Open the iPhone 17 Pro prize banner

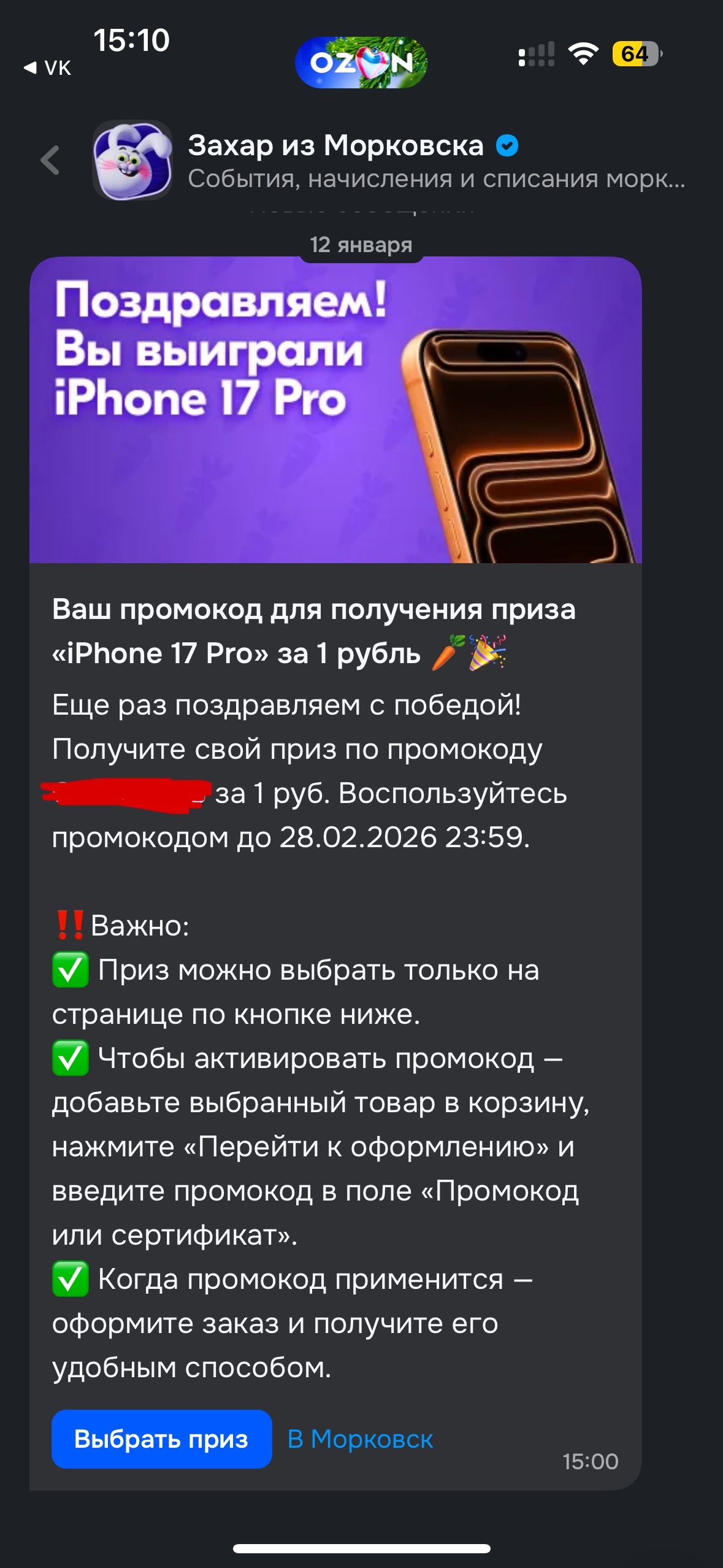(x=335, y=410)
